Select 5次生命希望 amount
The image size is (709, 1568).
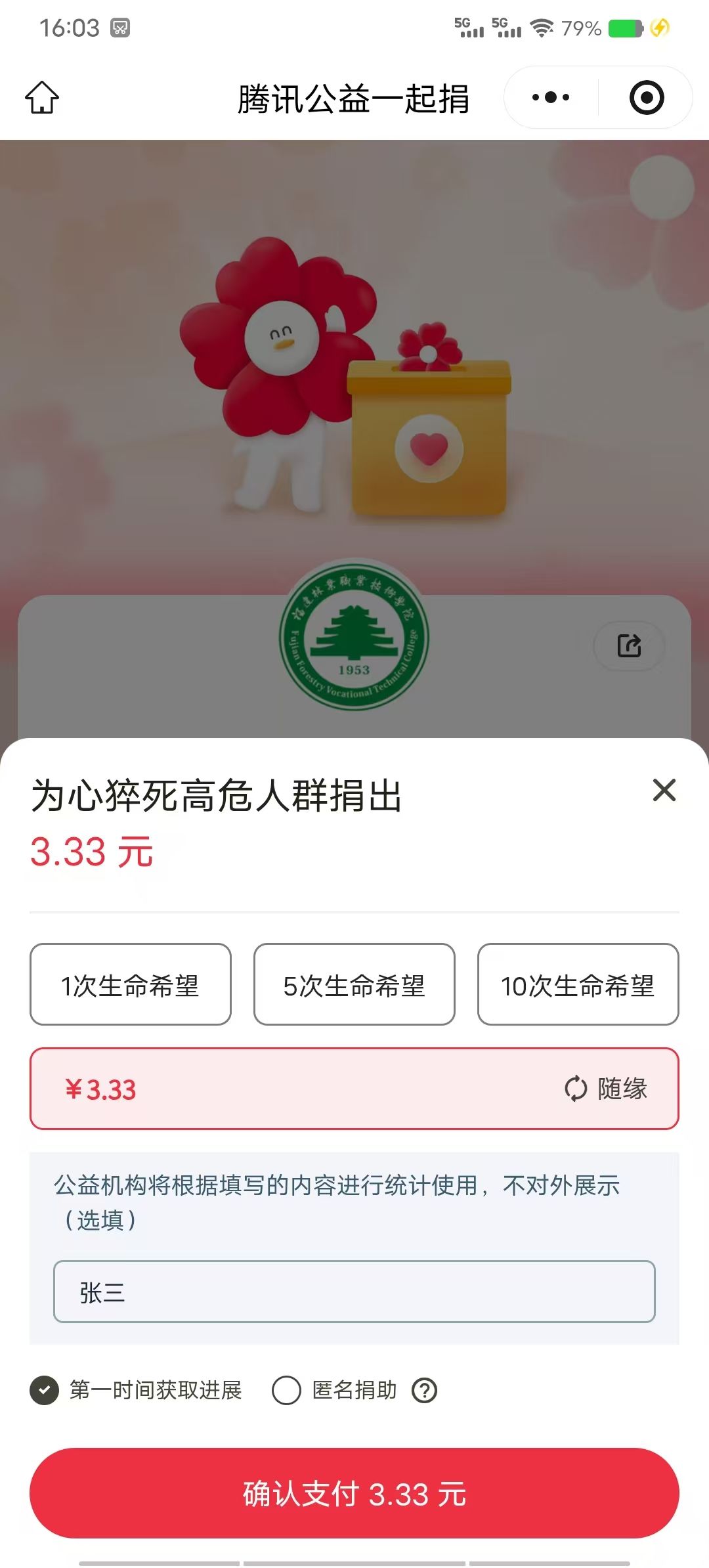[354, 984]
